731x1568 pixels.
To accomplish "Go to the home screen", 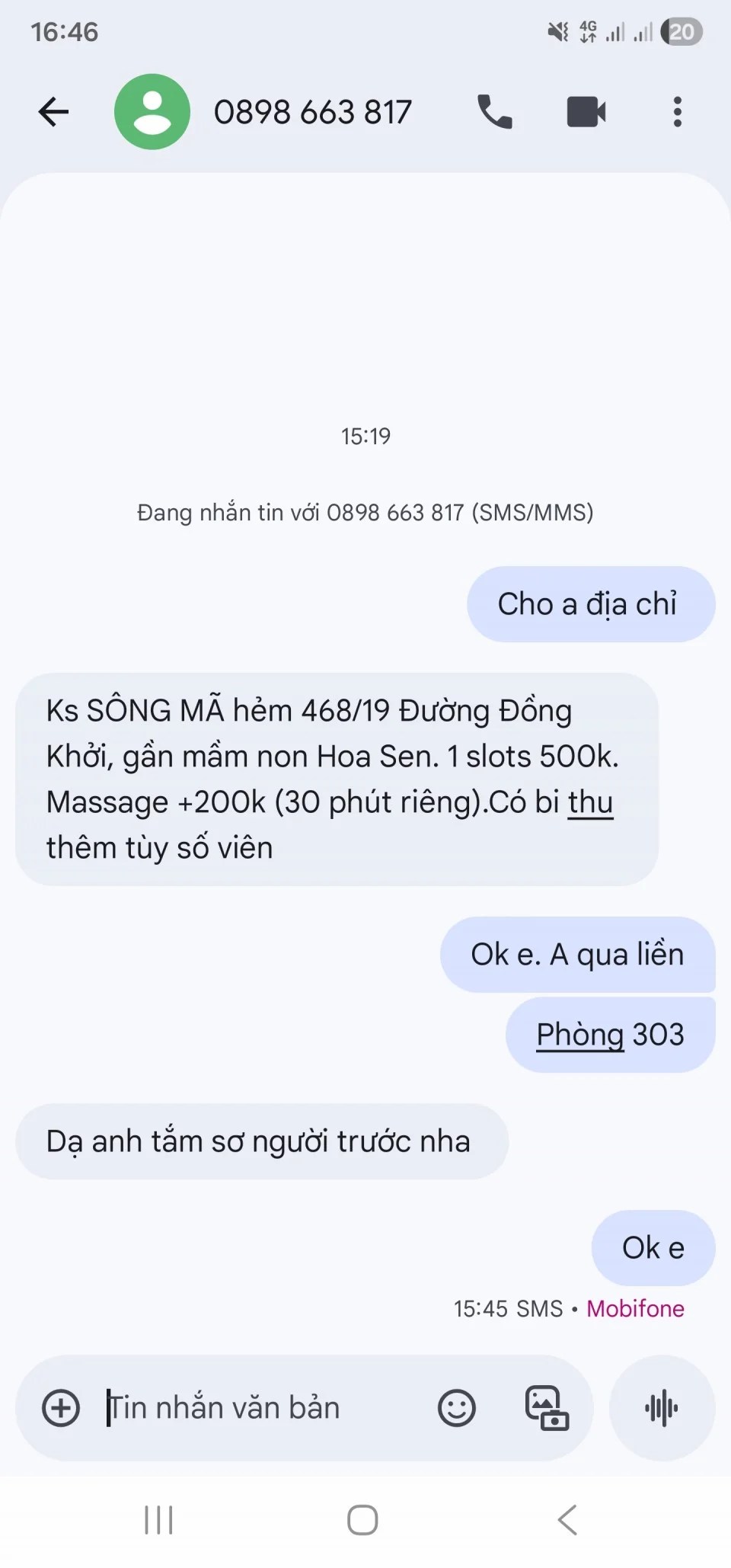I will [x=362, y=1520].
